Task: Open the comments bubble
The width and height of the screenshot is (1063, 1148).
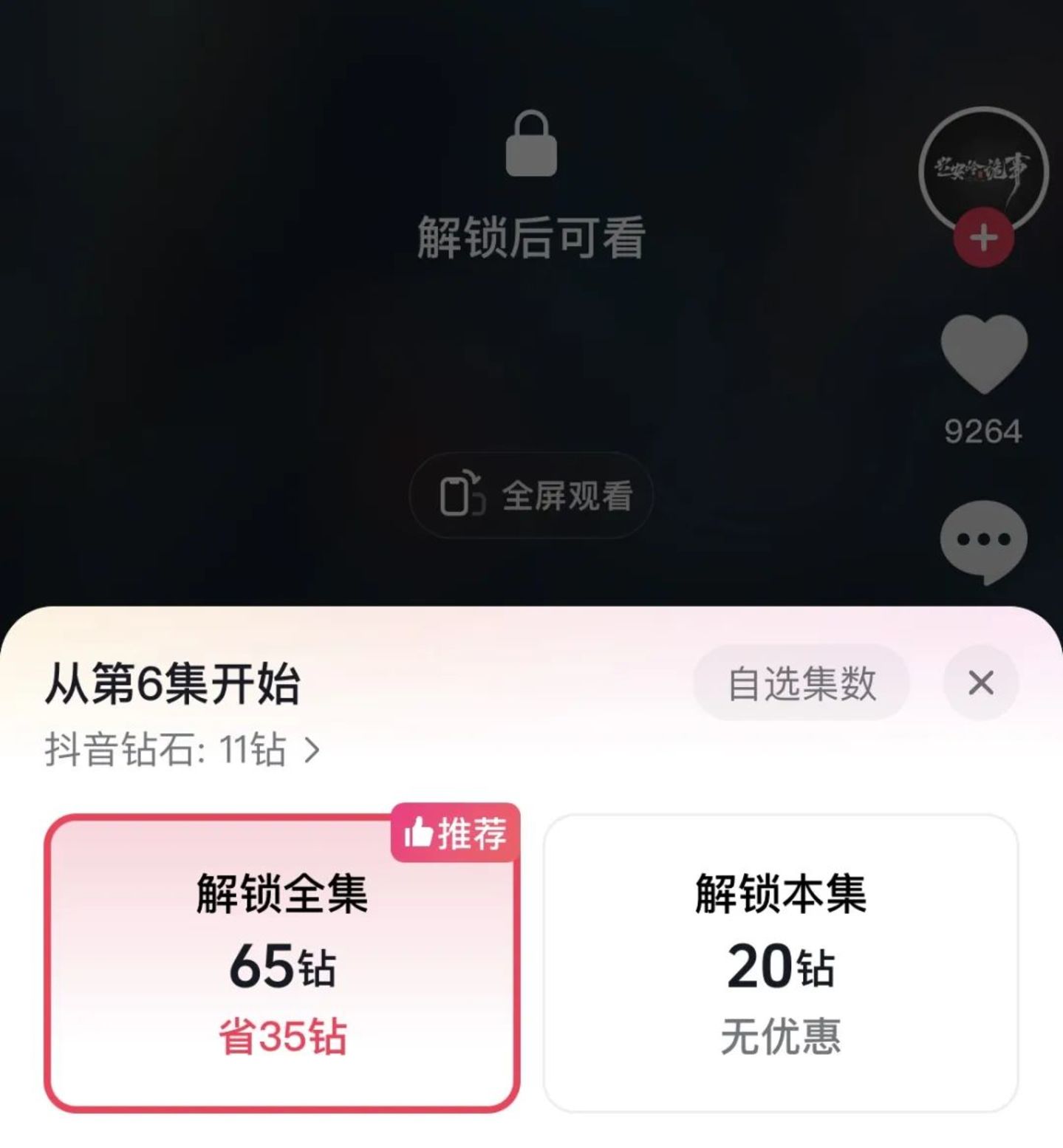Action: point(983,540)
